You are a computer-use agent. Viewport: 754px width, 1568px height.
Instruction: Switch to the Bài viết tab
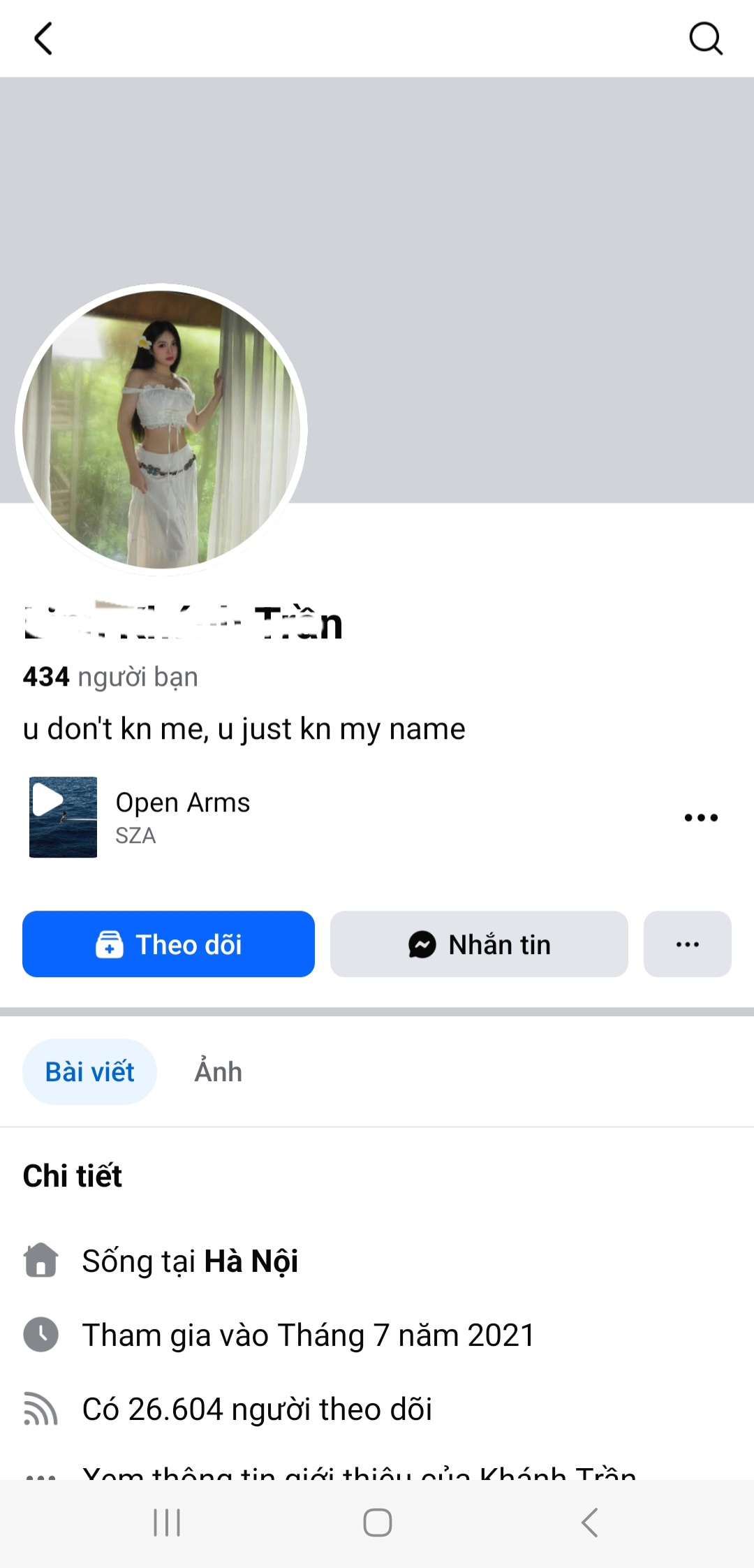(x=89, y=1071)
